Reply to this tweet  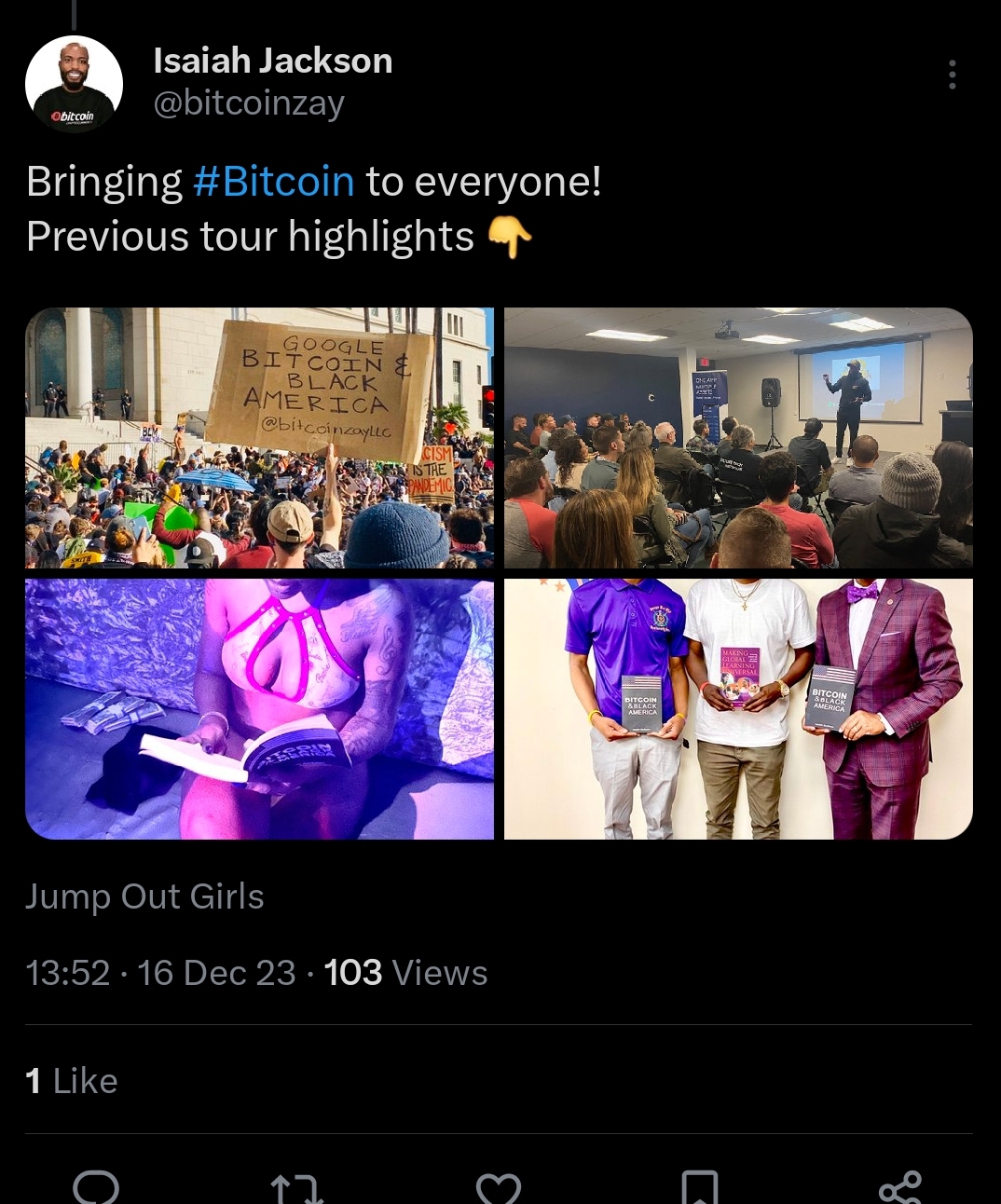click(x=96, y=1187)
